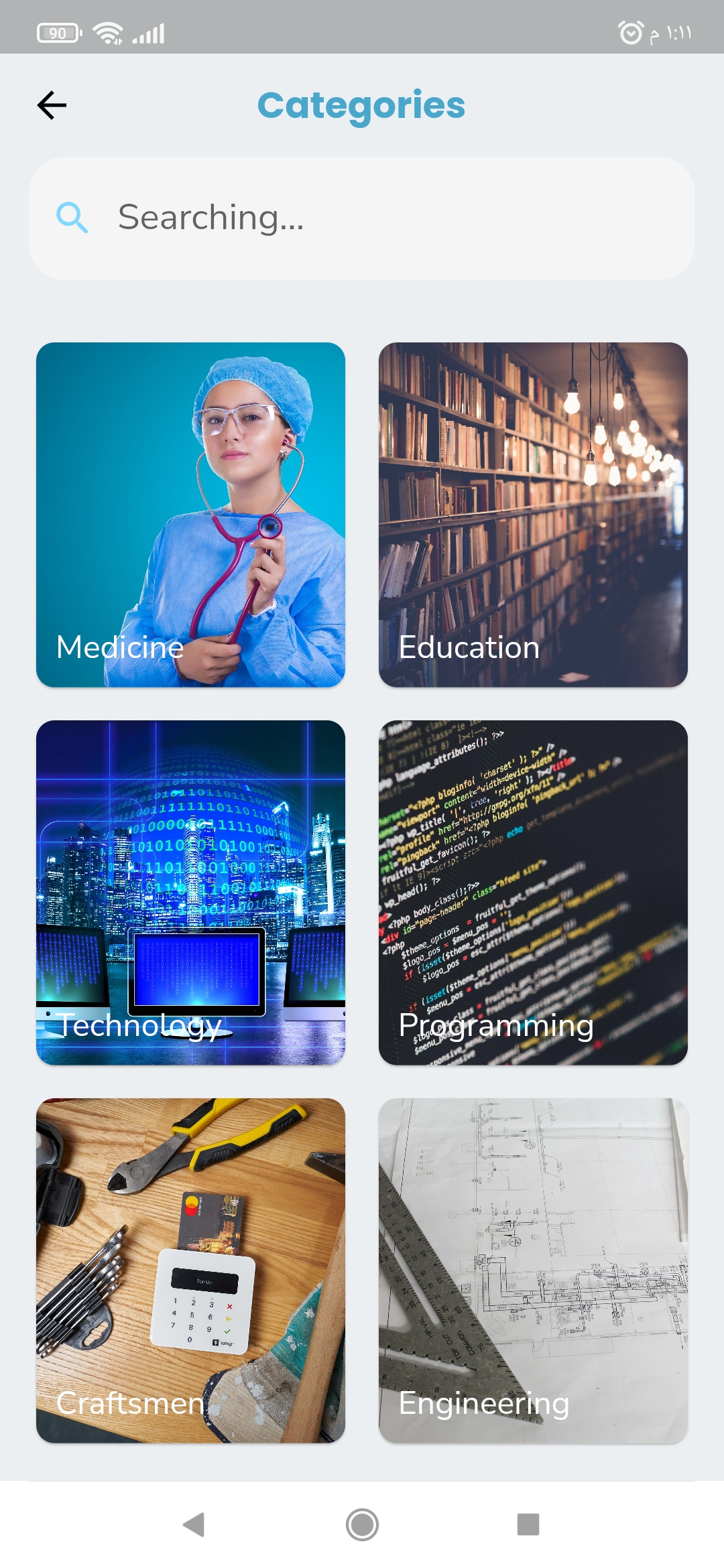Select the Education category card
This screenshot has width=724, height=1568.
pyautogui.click(x=533, y=515)
